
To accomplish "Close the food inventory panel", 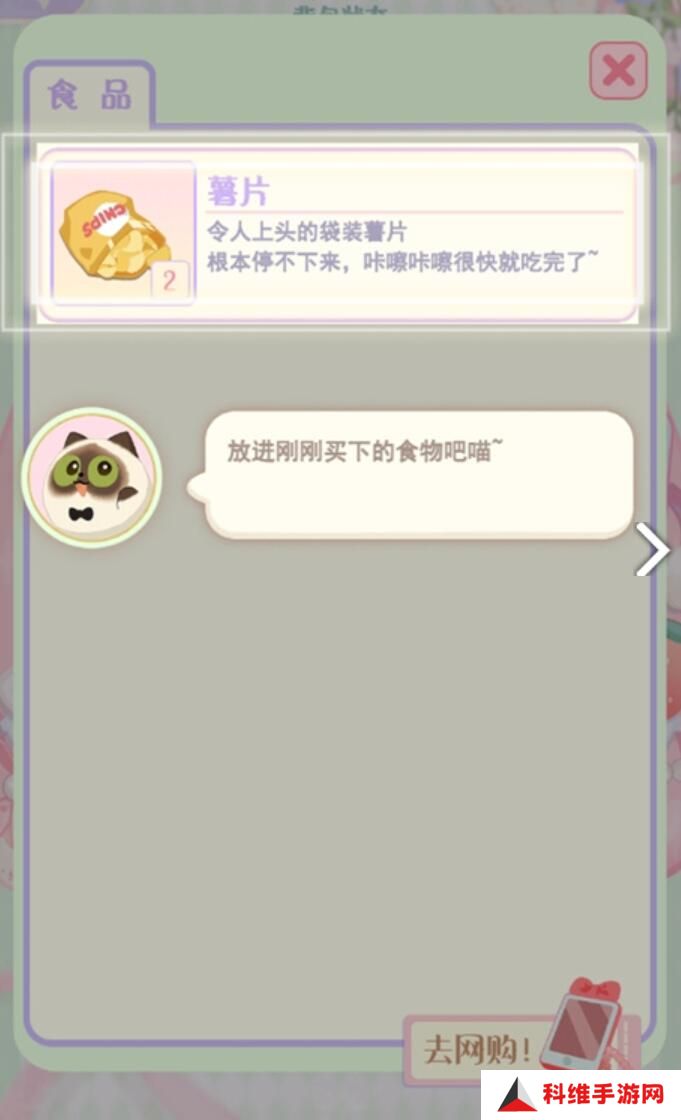I will coord(618,71).
